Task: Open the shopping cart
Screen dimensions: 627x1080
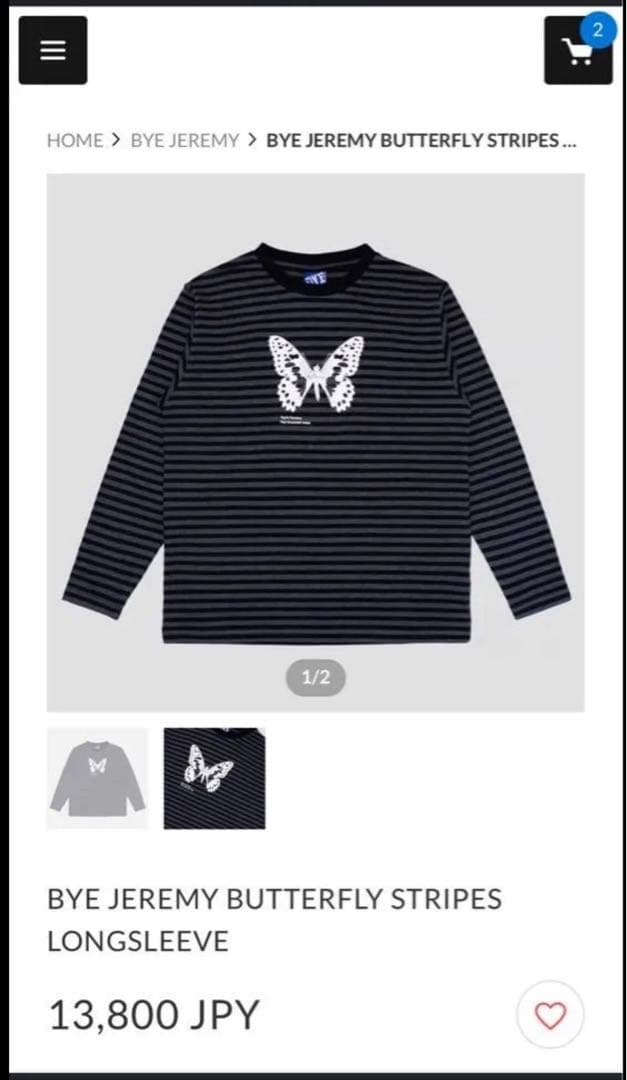Action: (x=578, y=51)
